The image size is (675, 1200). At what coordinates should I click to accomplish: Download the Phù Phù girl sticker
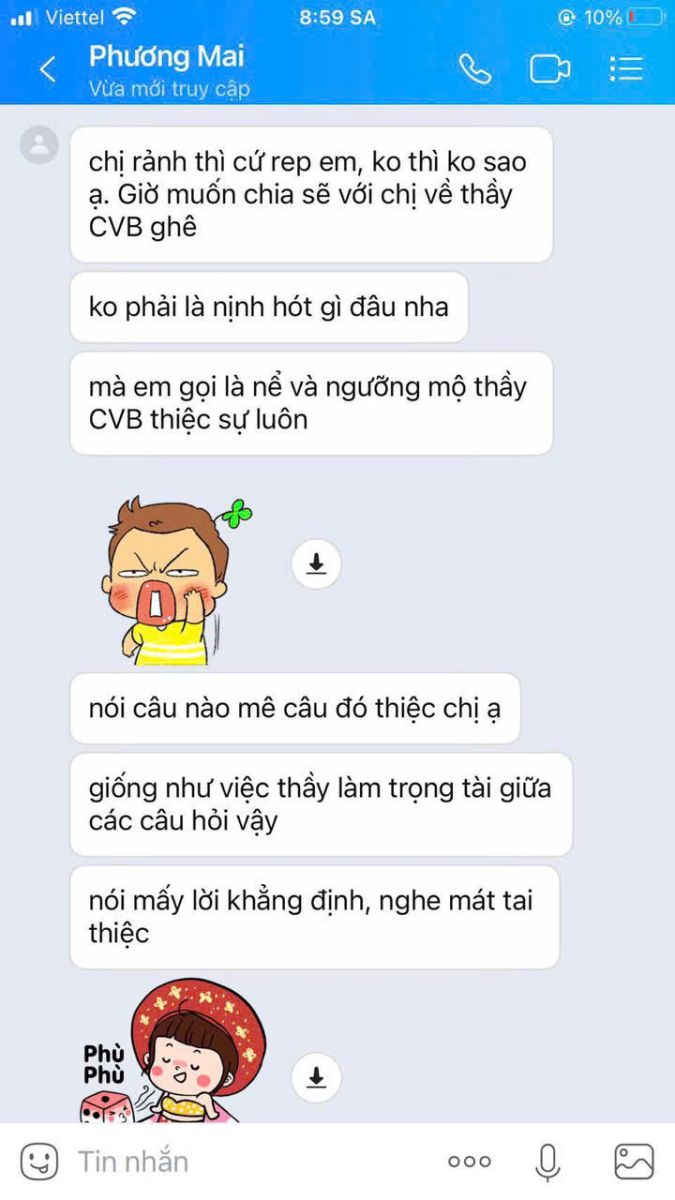click(316, 1077)
